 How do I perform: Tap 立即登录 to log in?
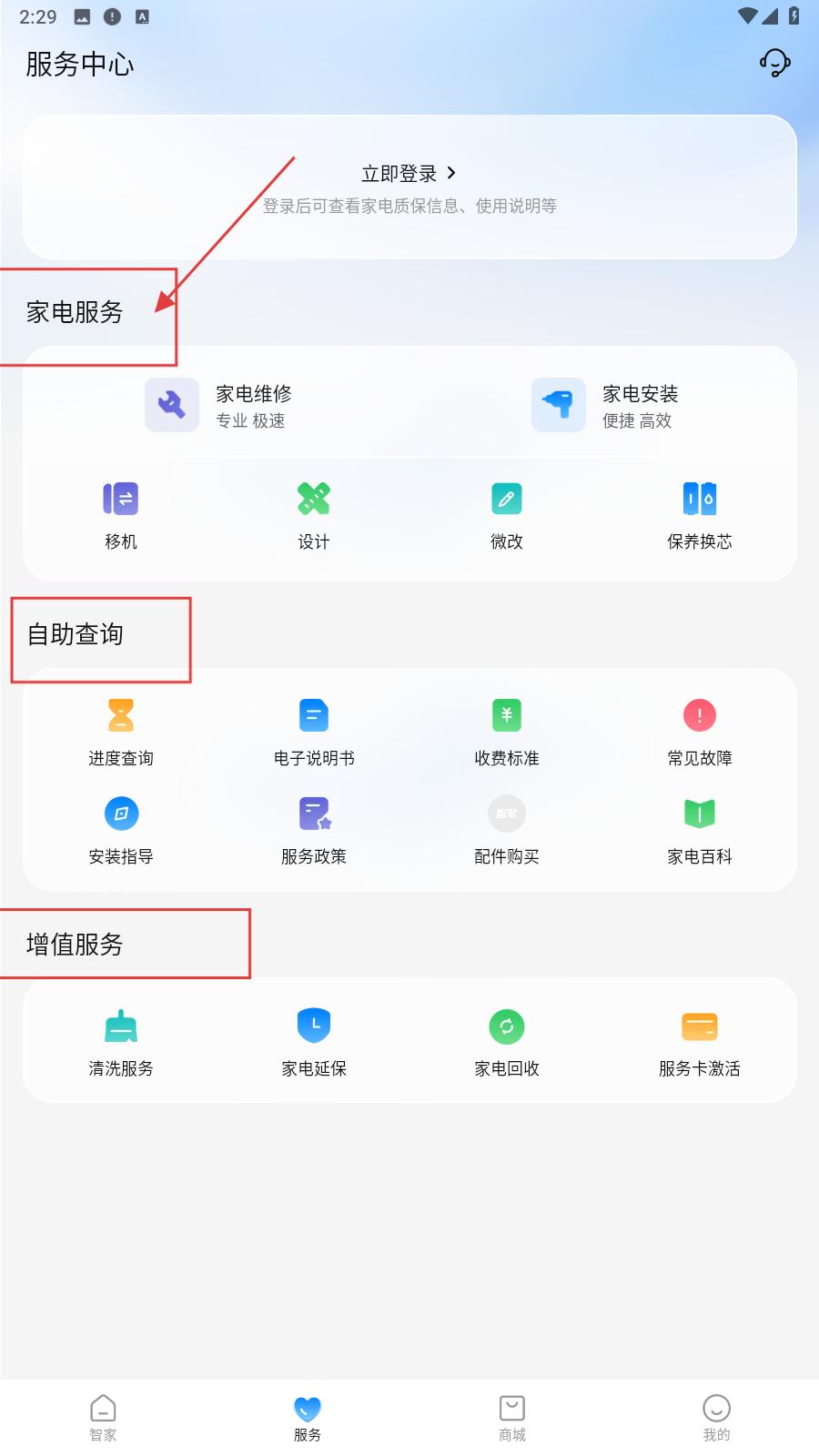[409, 173]
